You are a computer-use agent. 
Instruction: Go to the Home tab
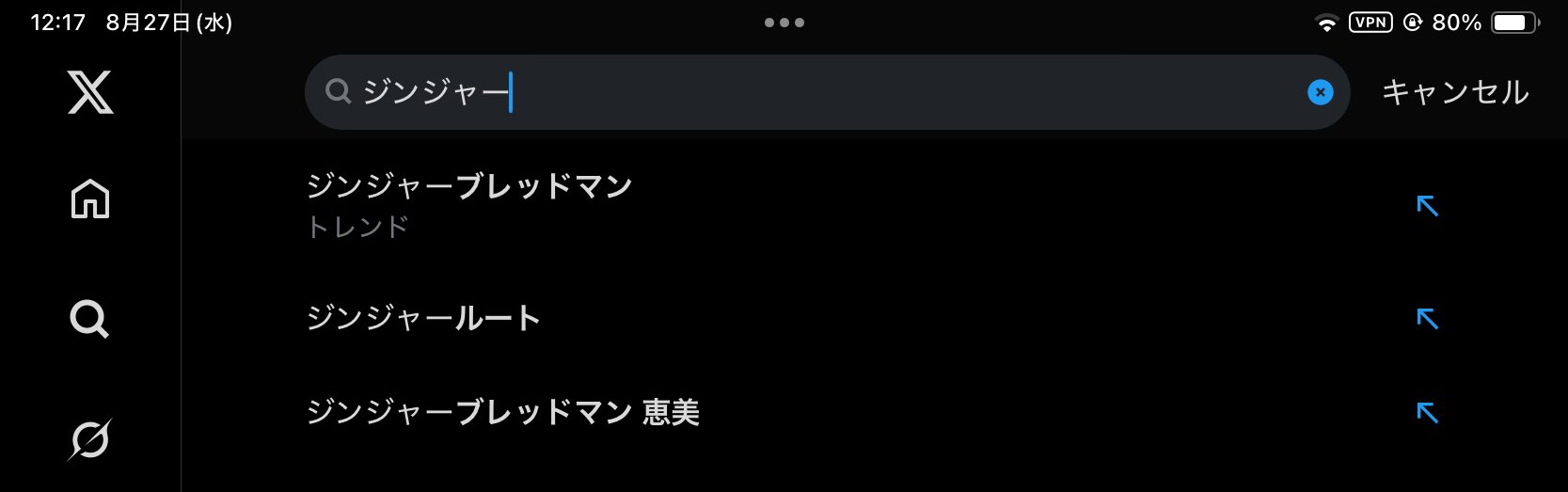(90, 199)
